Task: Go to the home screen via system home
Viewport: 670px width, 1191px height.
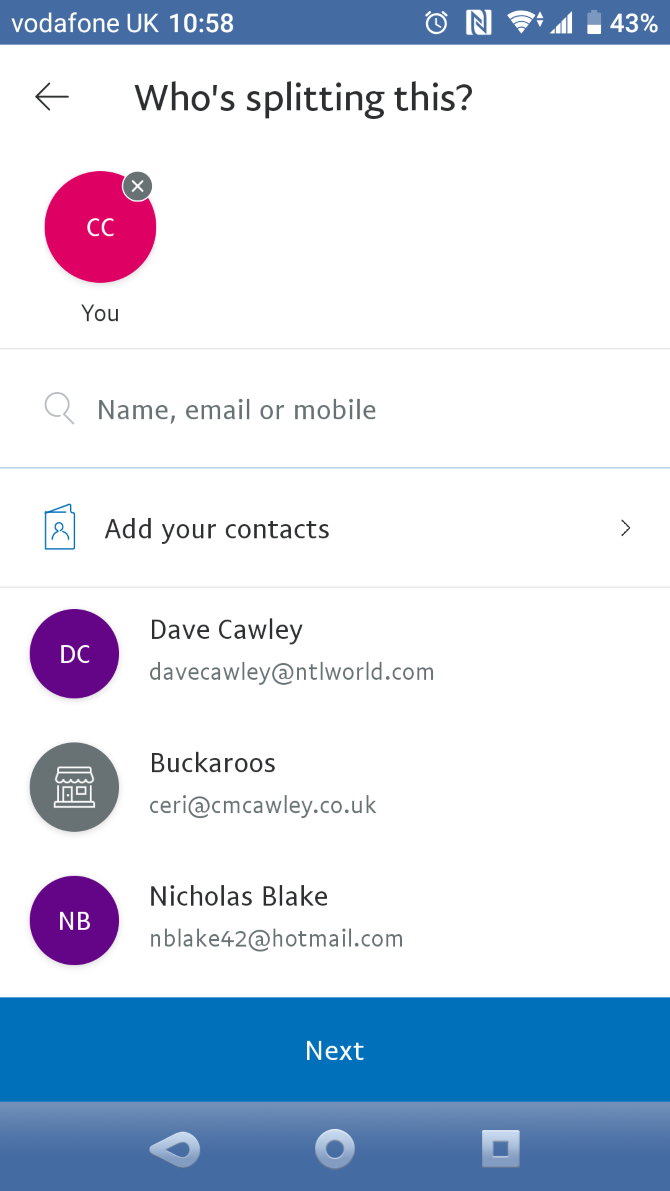Action: pos(335,1149)
